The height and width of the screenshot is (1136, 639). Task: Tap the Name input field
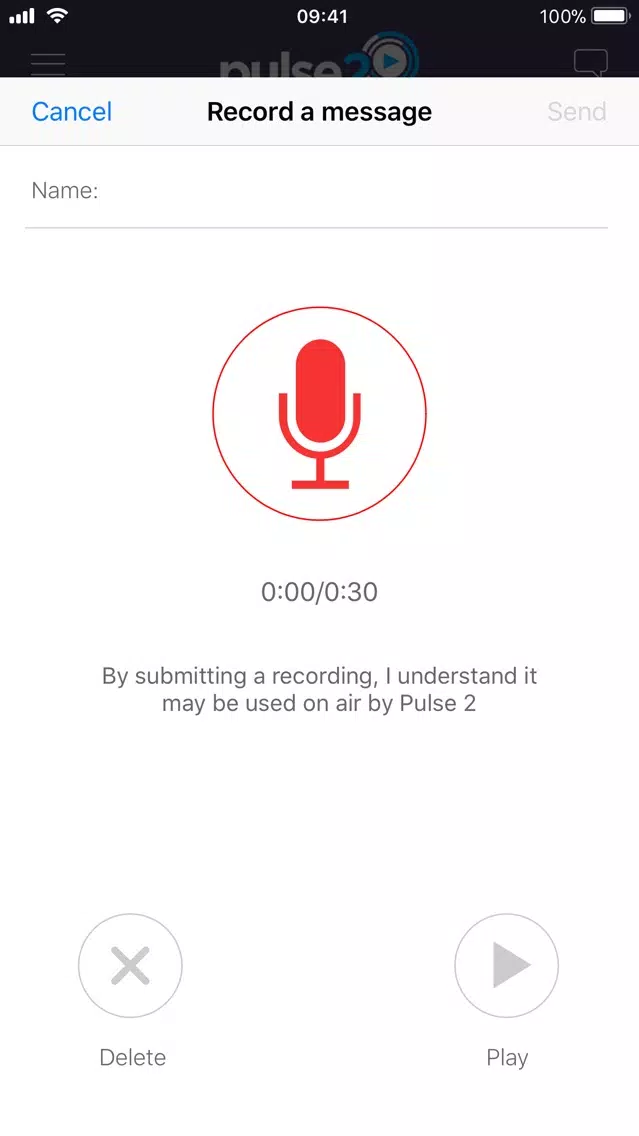(x=317, y=191)
